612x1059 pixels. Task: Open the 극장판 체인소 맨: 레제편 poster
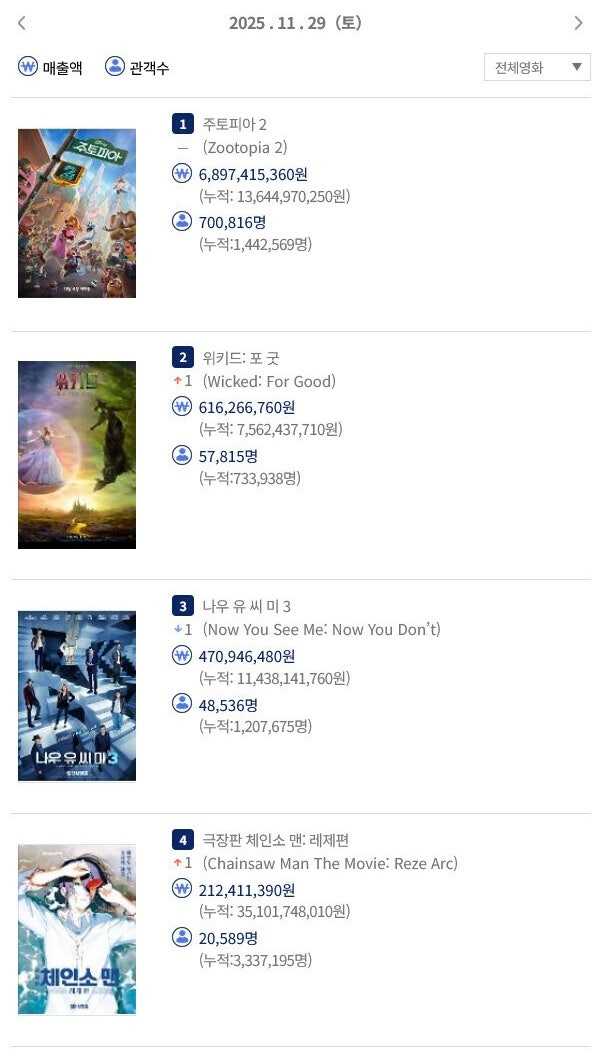click(x=77, y=929)
